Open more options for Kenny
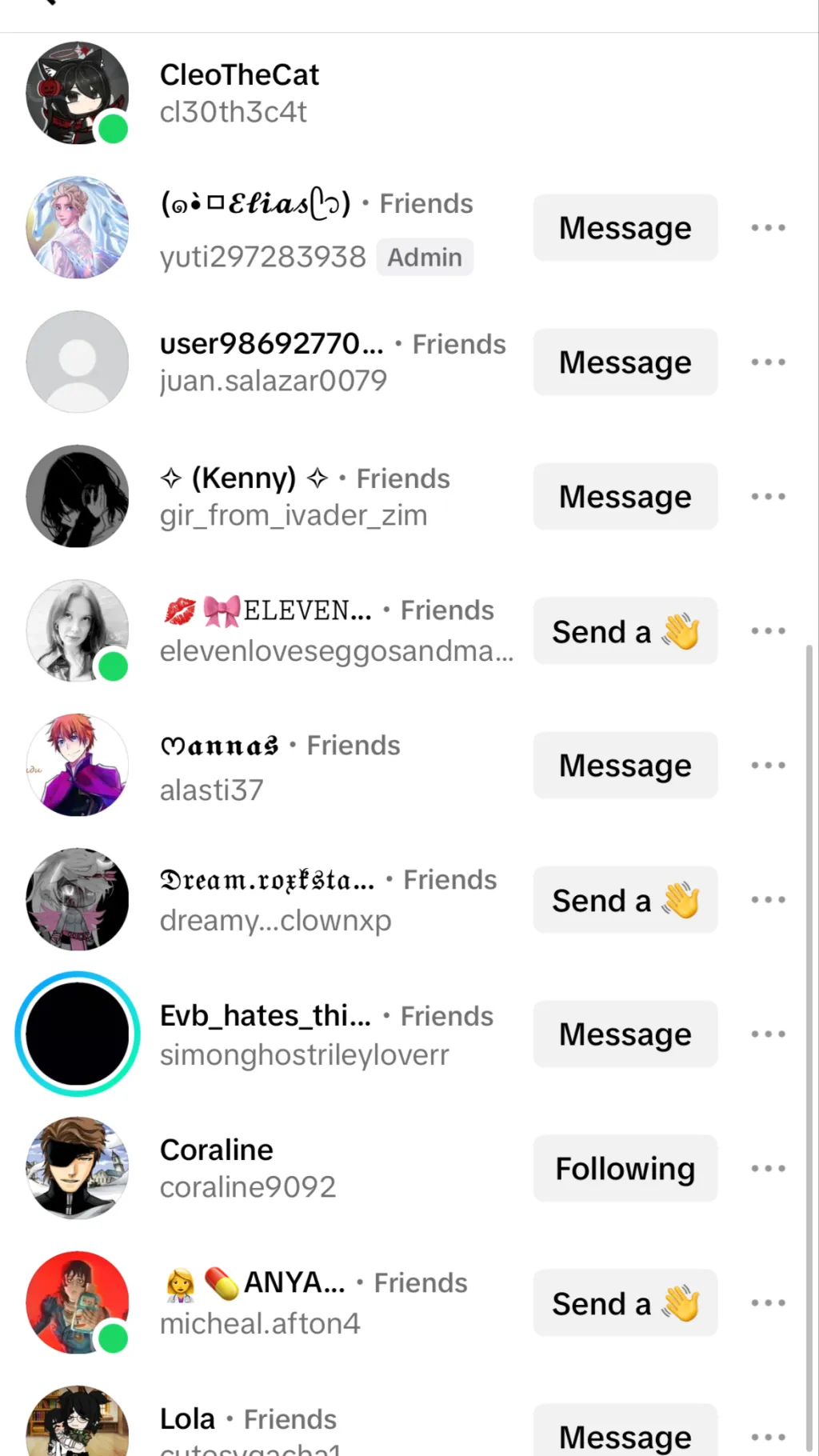This screenshot has width=819, height=1456. (768, 497)
